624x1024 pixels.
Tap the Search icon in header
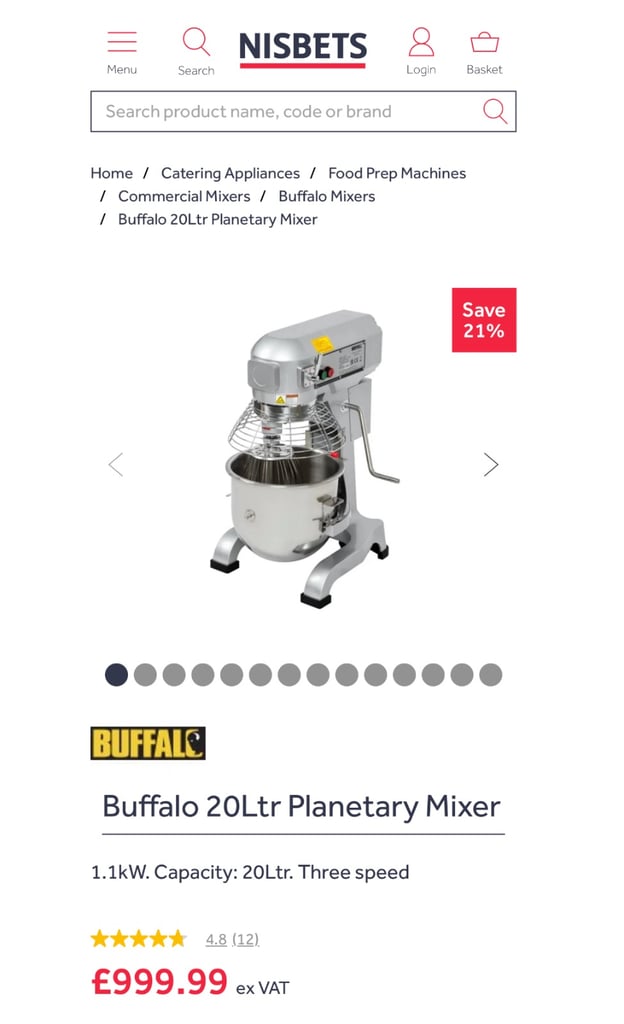(196, 52)
